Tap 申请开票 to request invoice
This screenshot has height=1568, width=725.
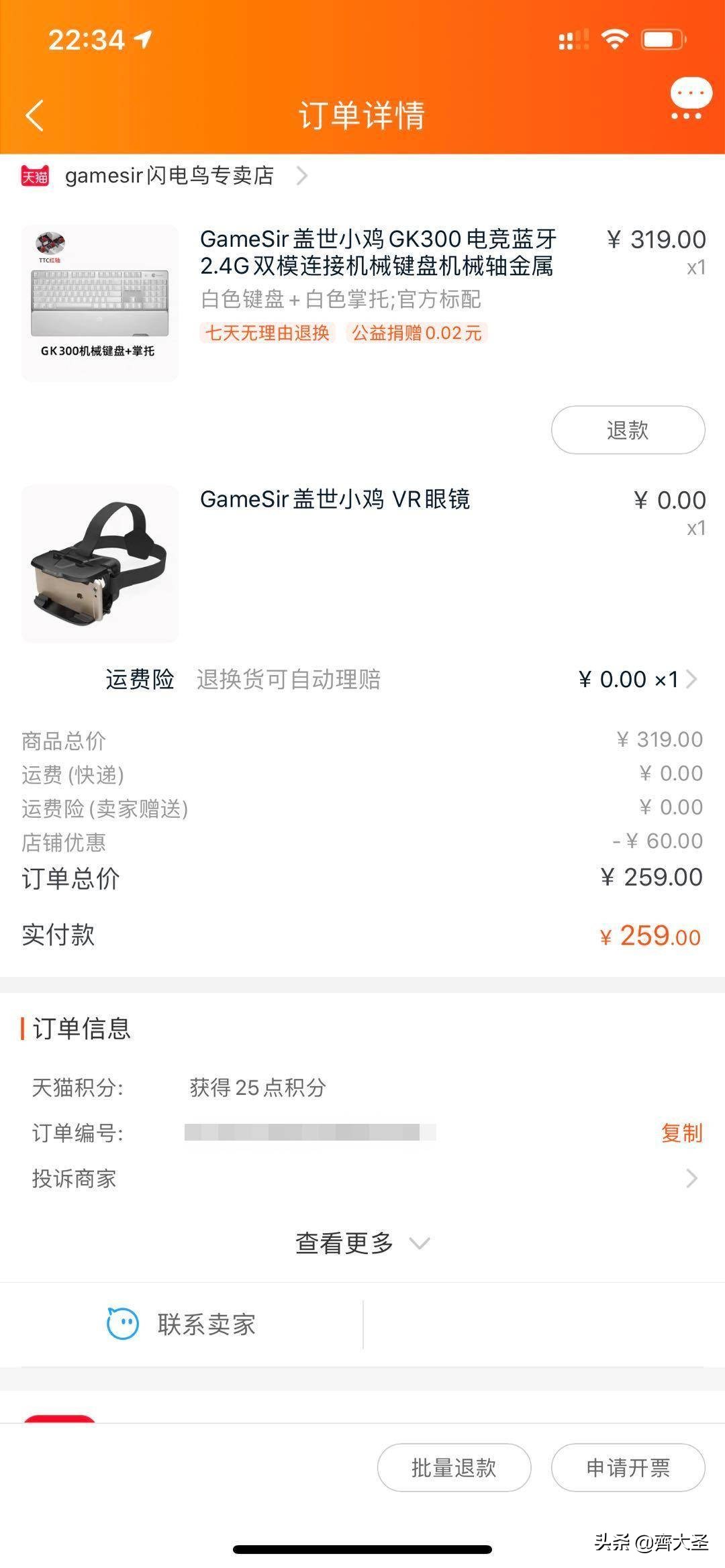click(627, 1467)
